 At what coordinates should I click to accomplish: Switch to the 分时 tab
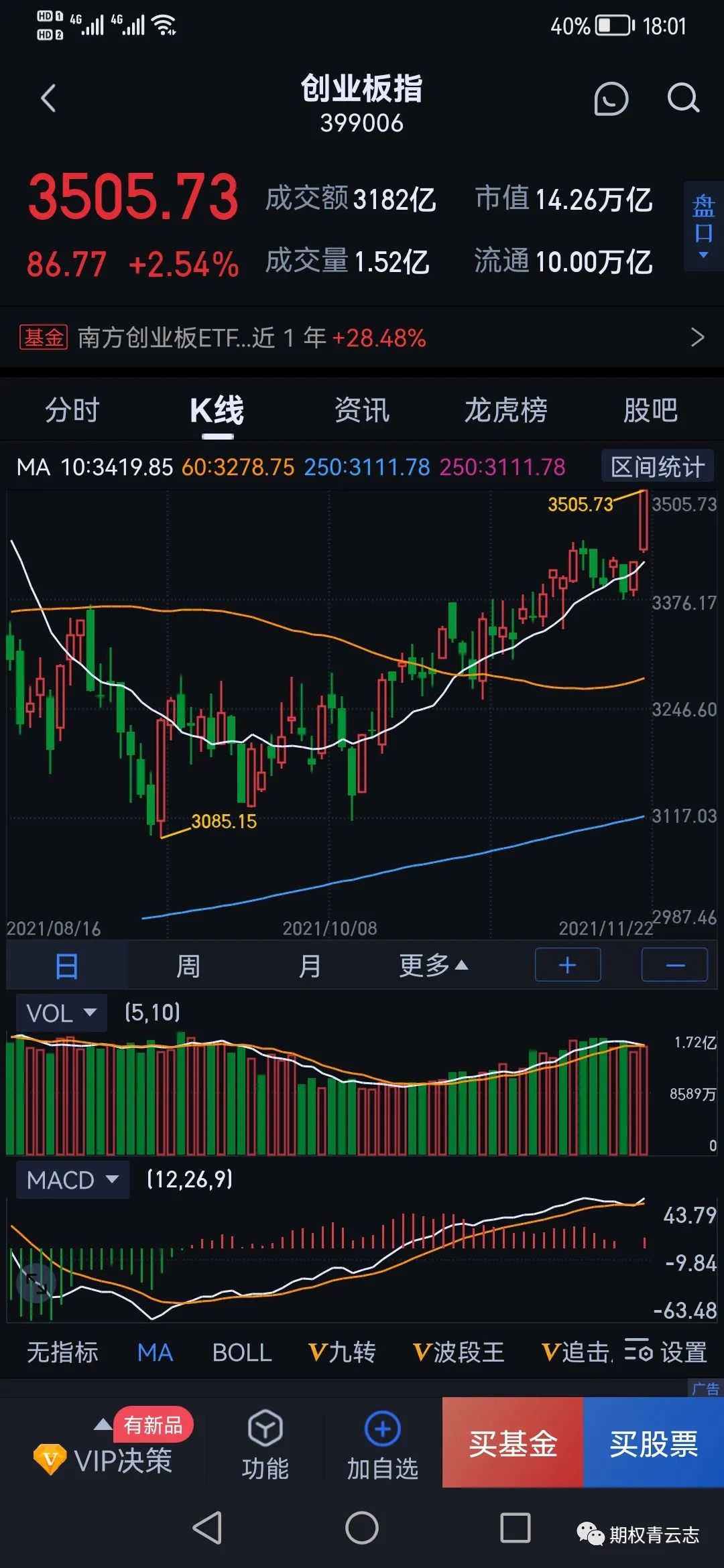[x=72, y=410]
